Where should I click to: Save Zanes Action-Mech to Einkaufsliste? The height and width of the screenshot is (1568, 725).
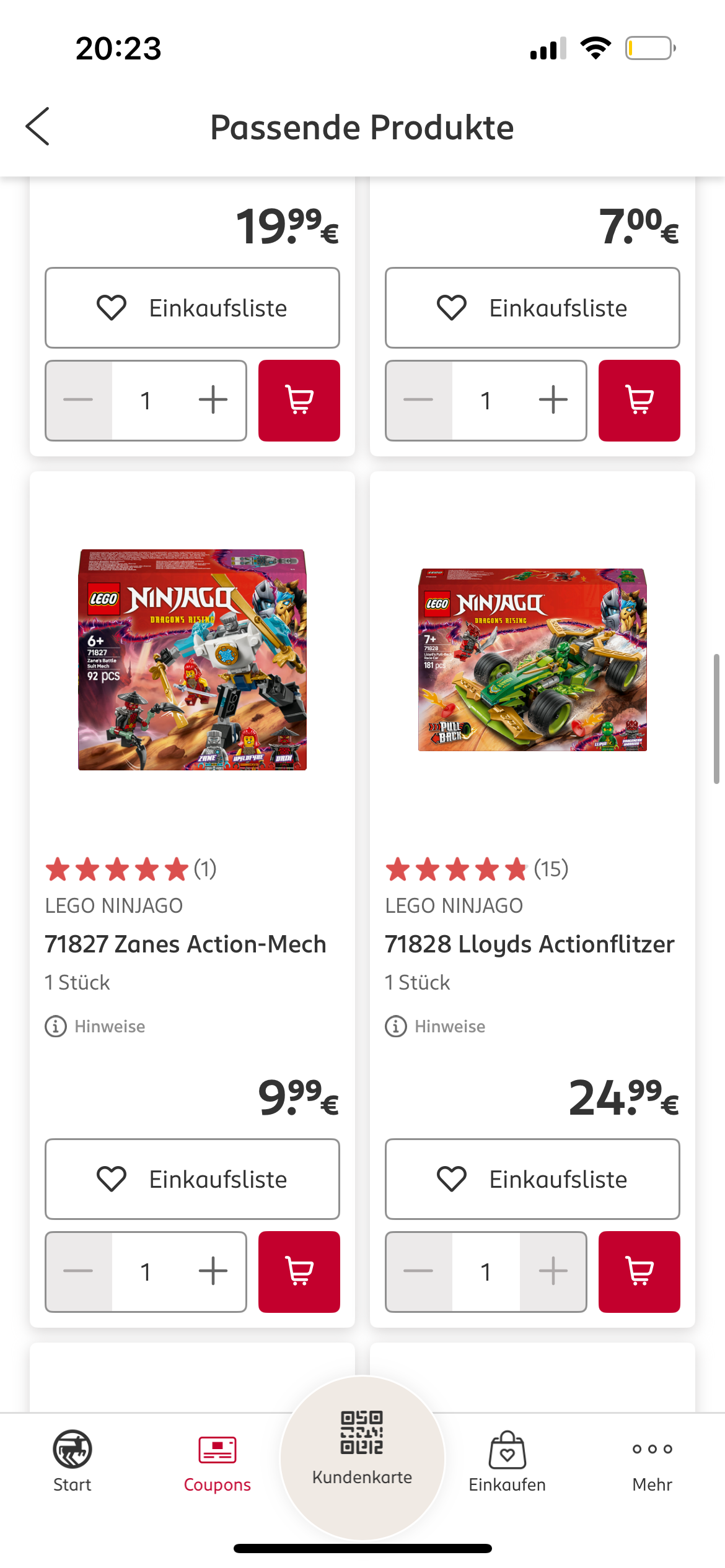(x=192, y=1179)
